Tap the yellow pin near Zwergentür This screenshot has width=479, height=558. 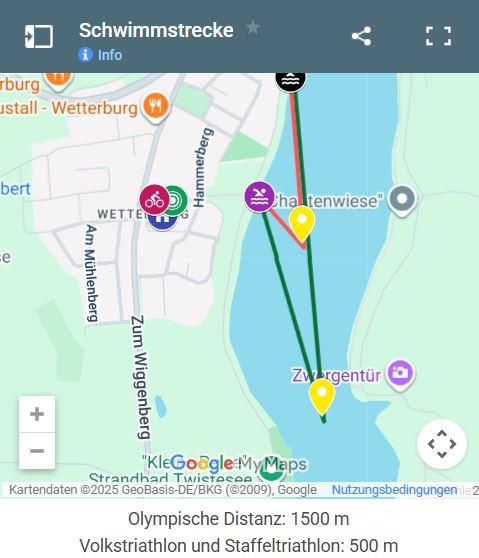(x=322, y=396)
